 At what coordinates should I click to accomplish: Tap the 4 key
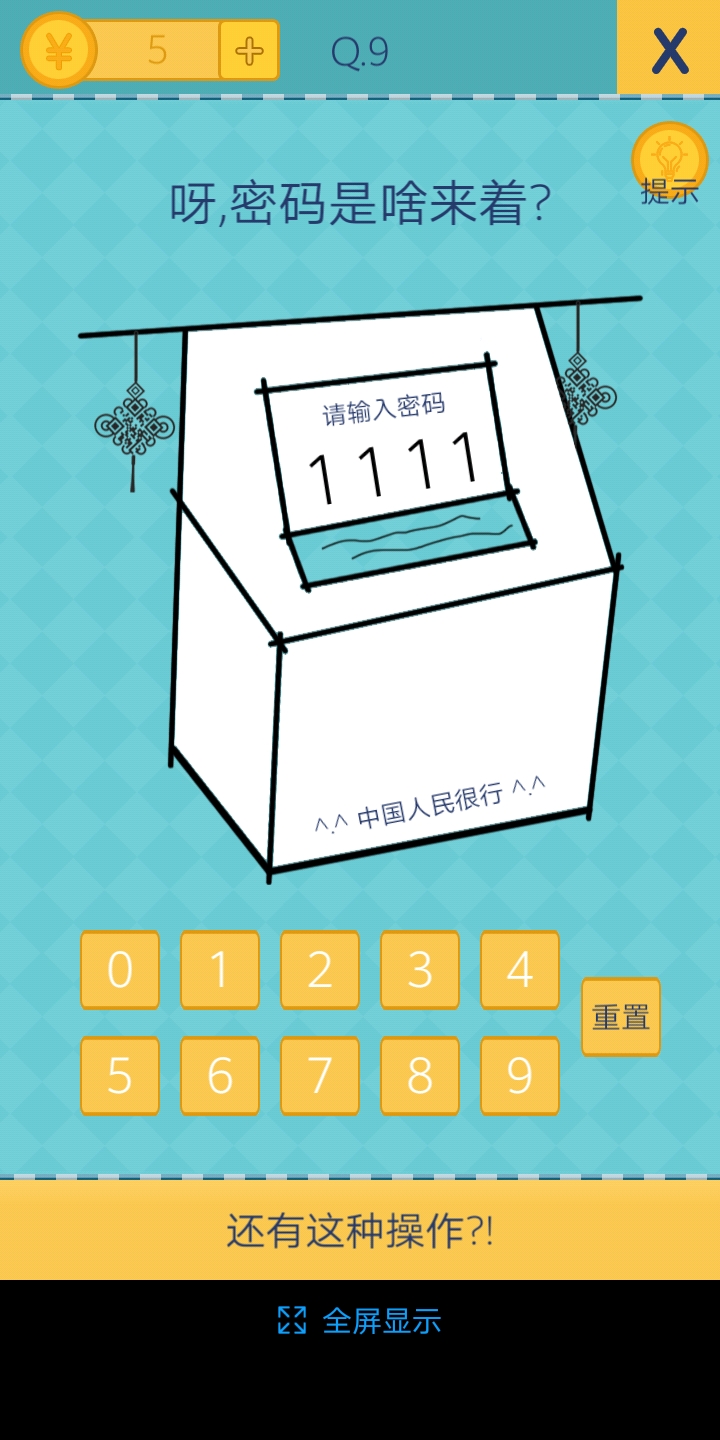tap(520, 969)
